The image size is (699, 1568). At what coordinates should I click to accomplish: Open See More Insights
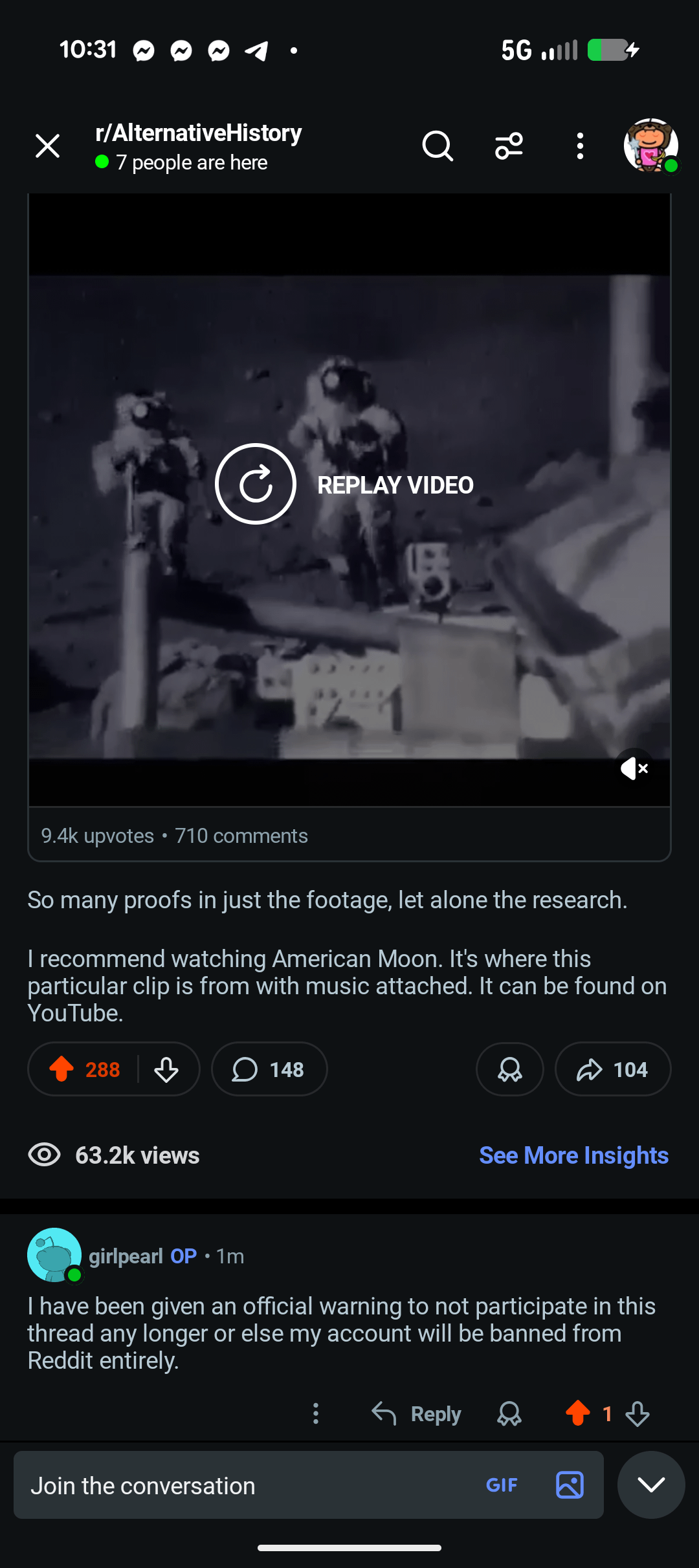(x=573, y=1155)
